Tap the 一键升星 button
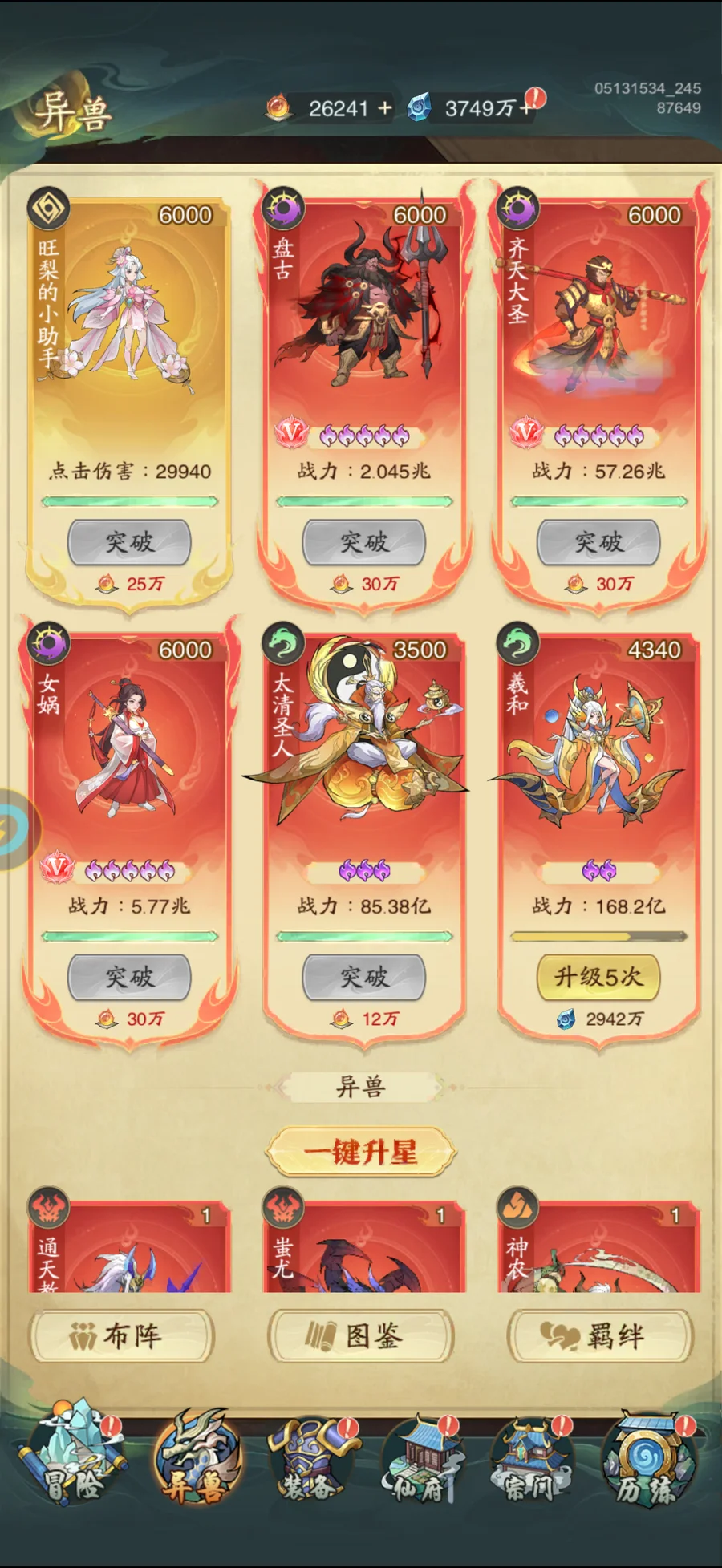This screenshot has height=1568, width=722. click(x=361, y=1153)
